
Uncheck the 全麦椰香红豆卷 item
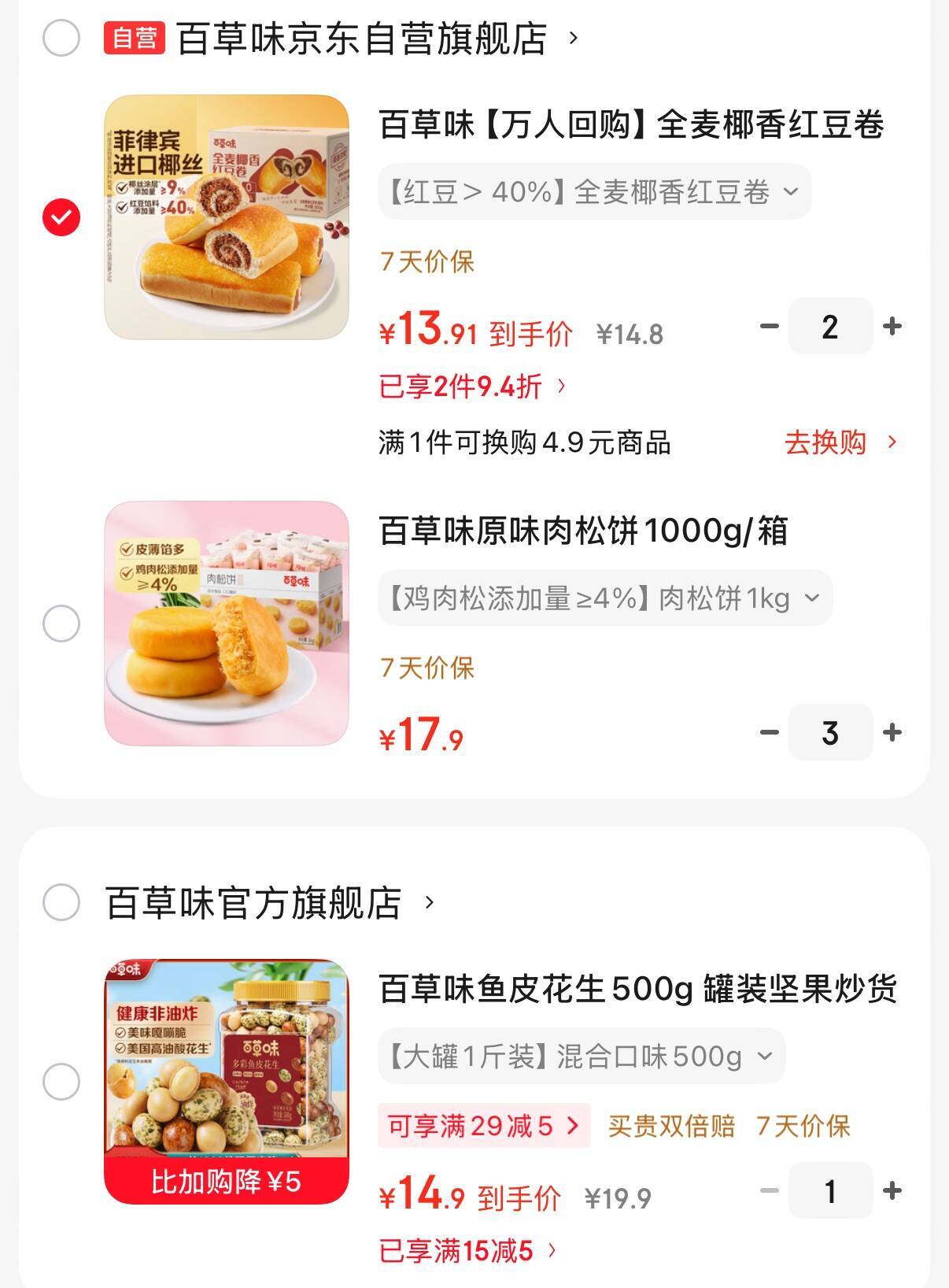[61, 217]
